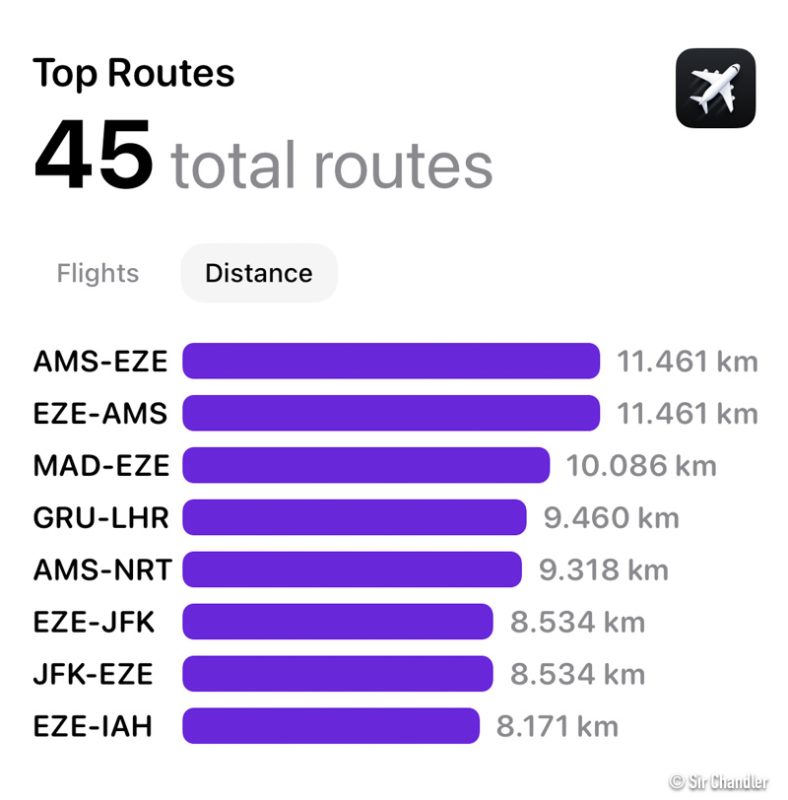Select the Distance tab
Viewport: 788px width, 800px height.
259,273
